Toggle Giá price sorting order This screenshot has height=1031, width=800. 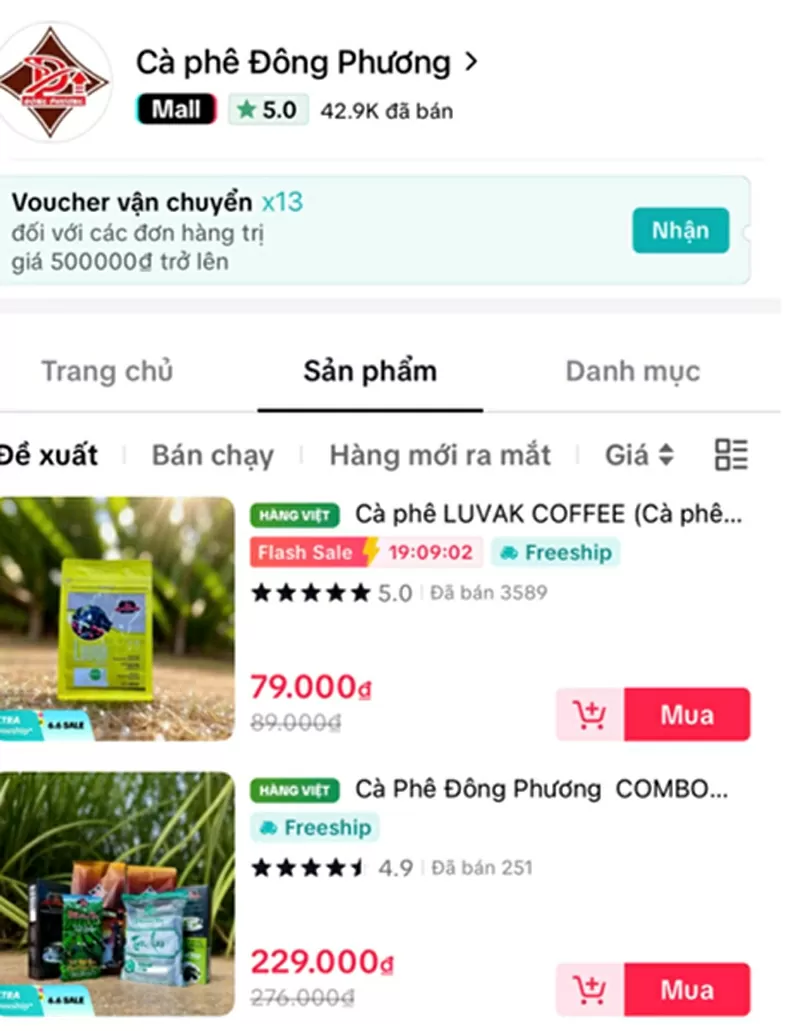[635, 454]
